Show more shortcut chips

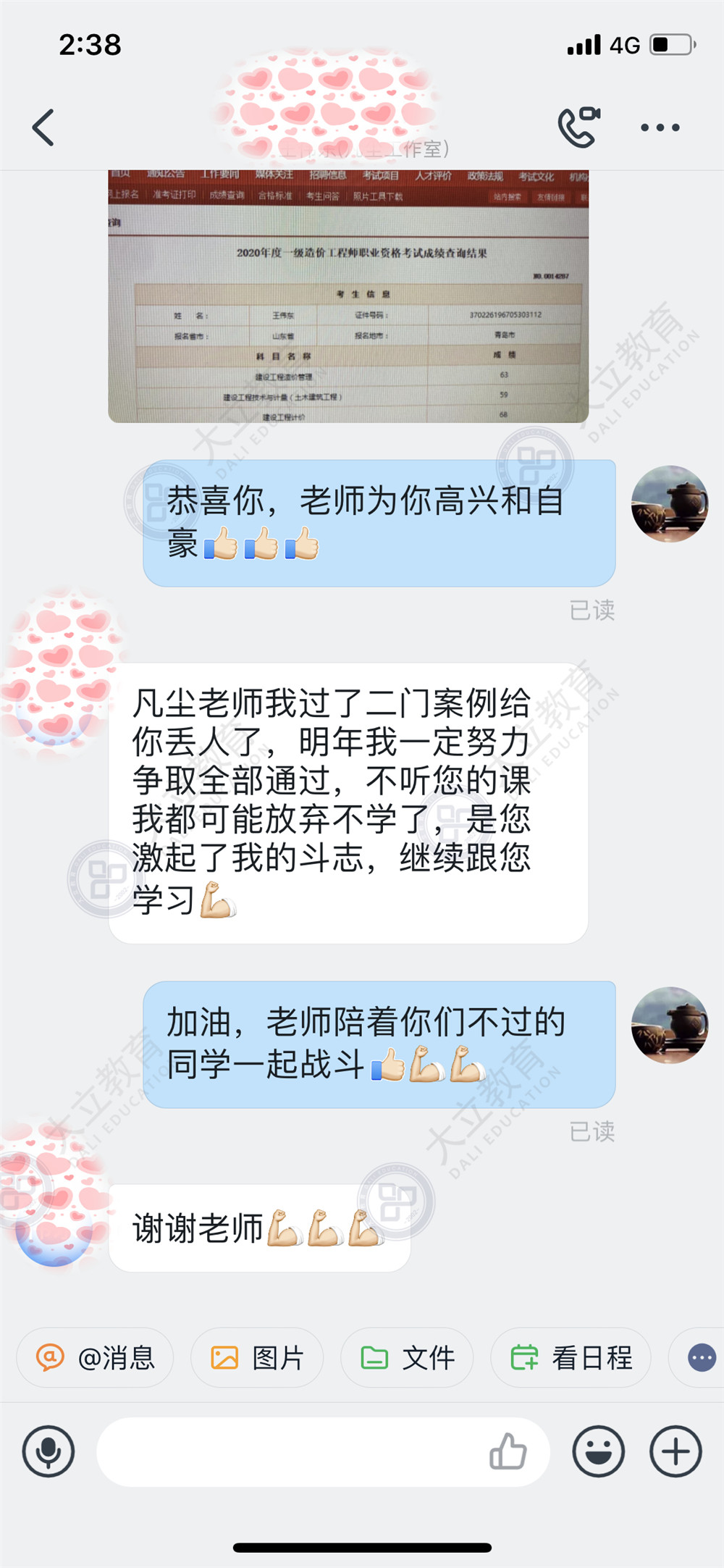(x=701, y=1357)
